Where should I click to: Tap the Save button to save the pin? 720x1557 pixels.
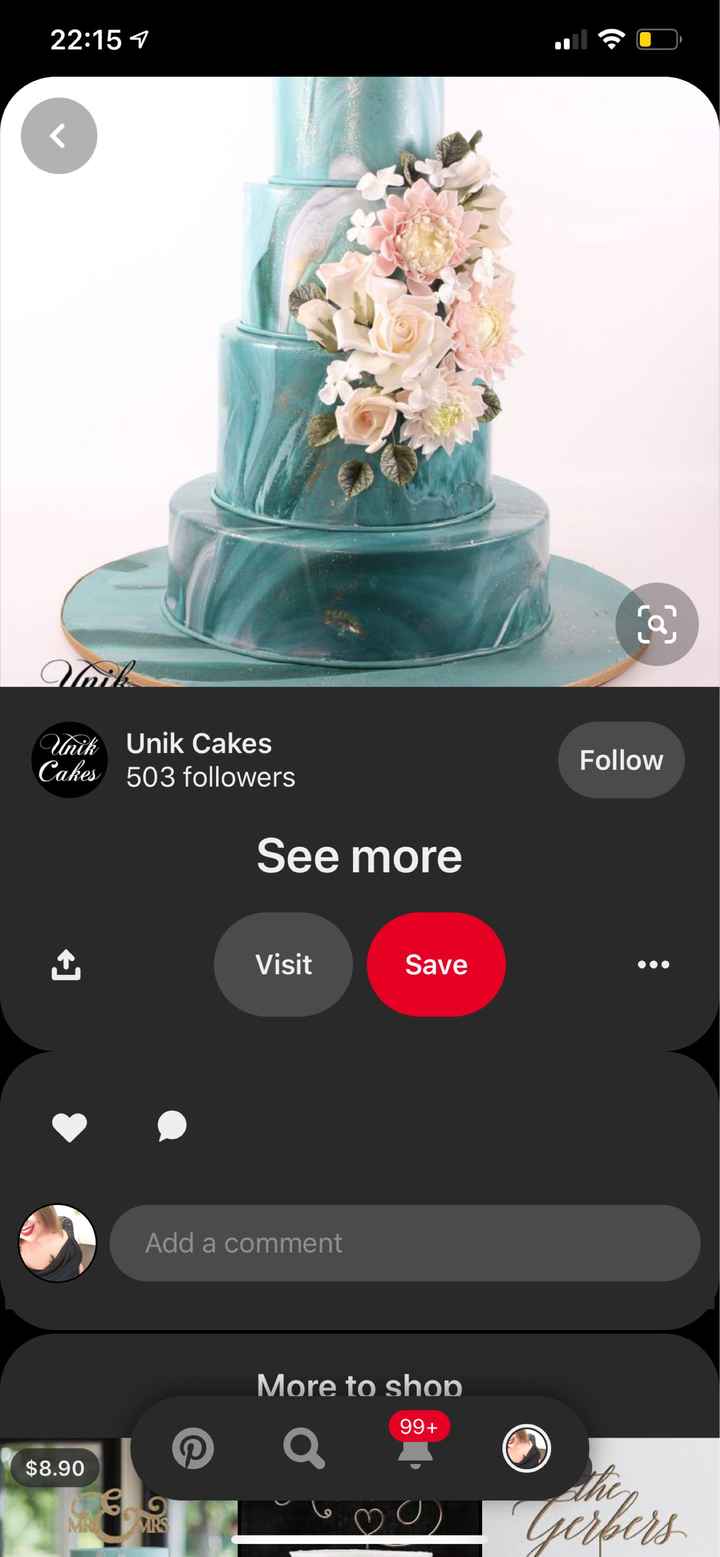click(436, 964)
